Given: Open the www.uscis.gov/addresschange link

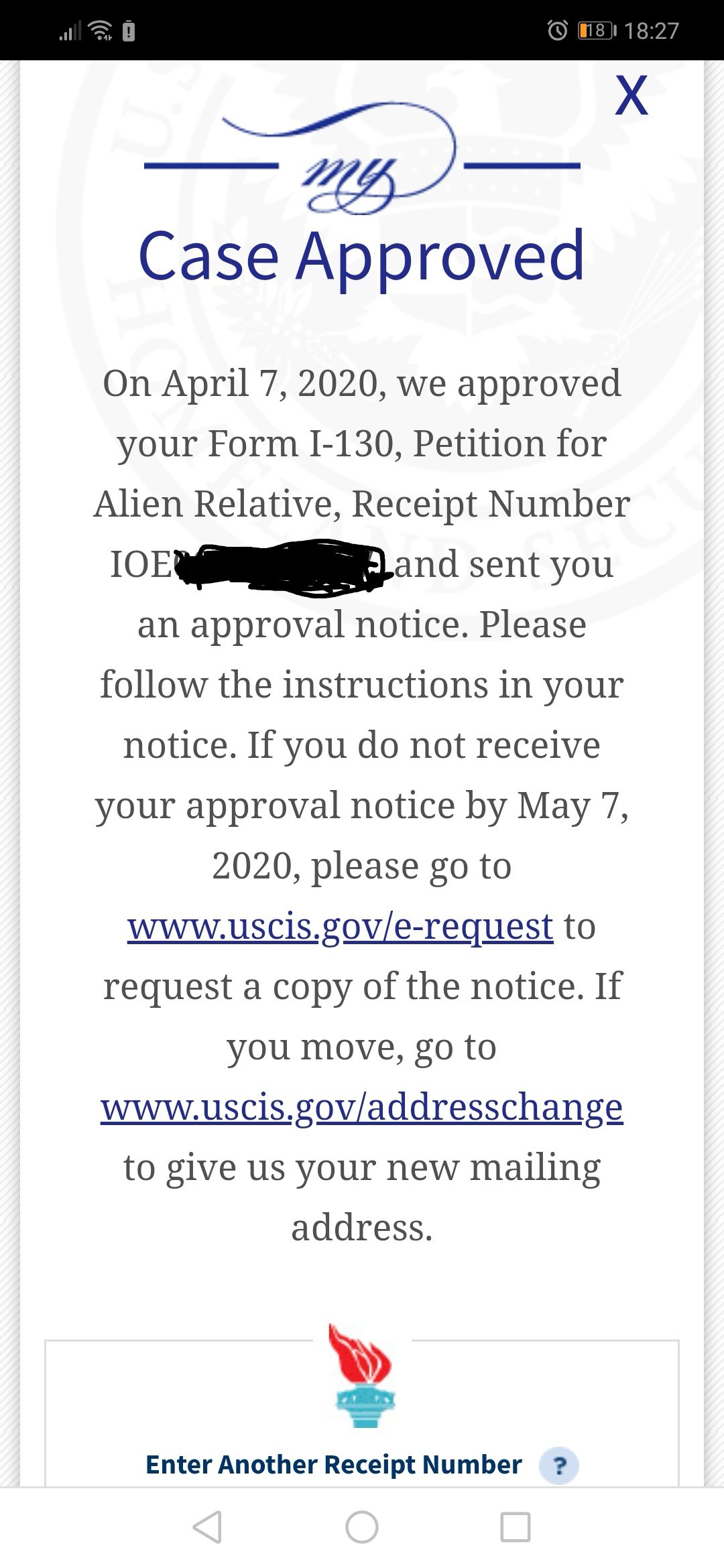Looking at the screenshot, I should click(x=362, y=1108).
